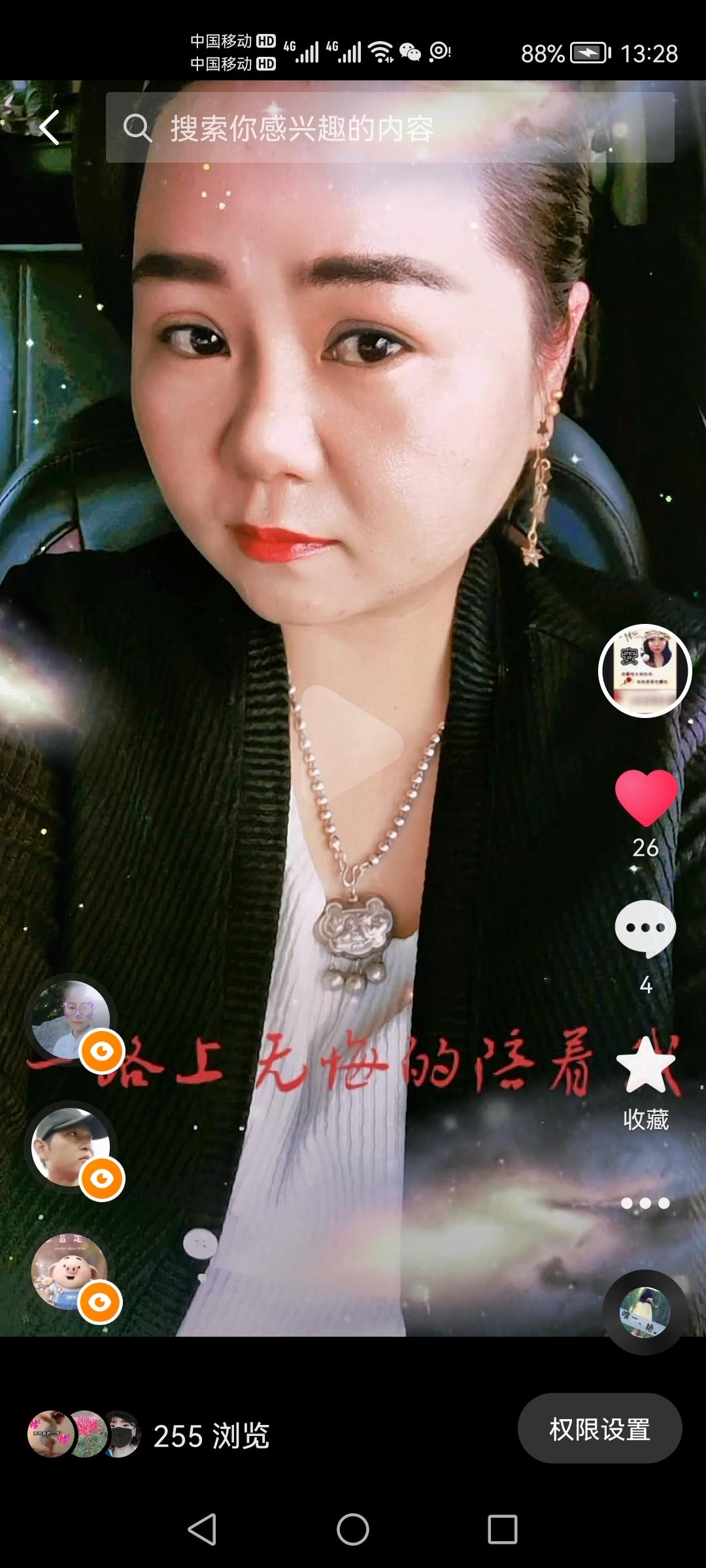The height and width of the screenshot is (1568, 706).
Task: Open the spinning music disc
Action: click(645, 1312)
